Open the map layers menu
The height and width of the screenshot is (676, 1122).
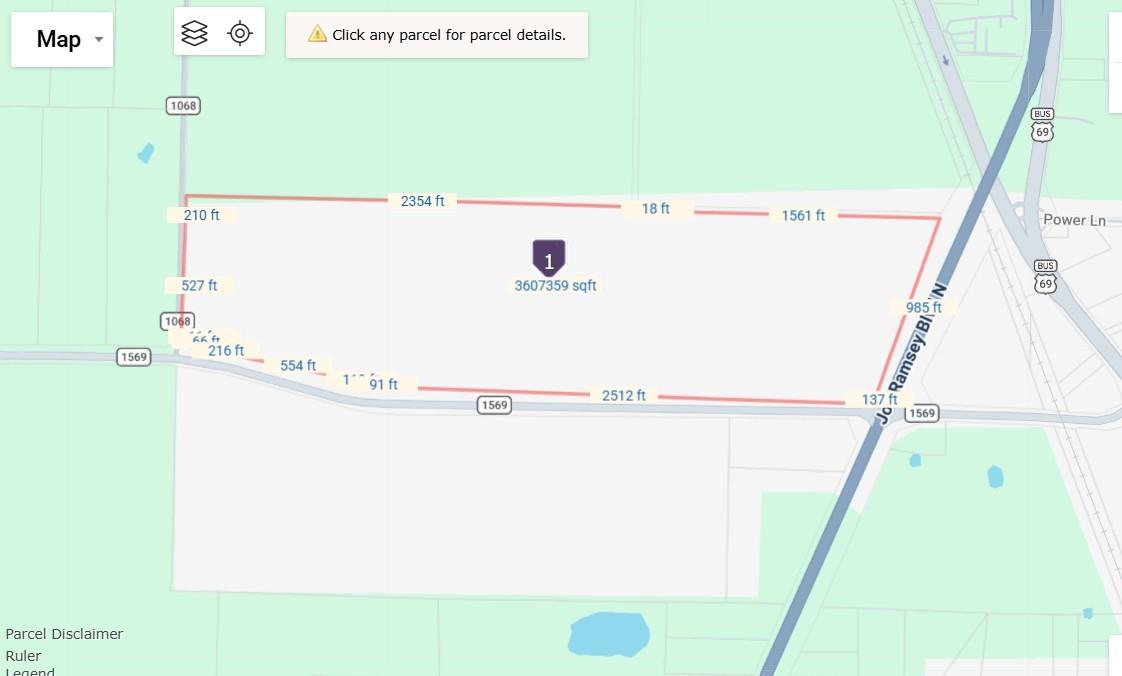point(194,33)
